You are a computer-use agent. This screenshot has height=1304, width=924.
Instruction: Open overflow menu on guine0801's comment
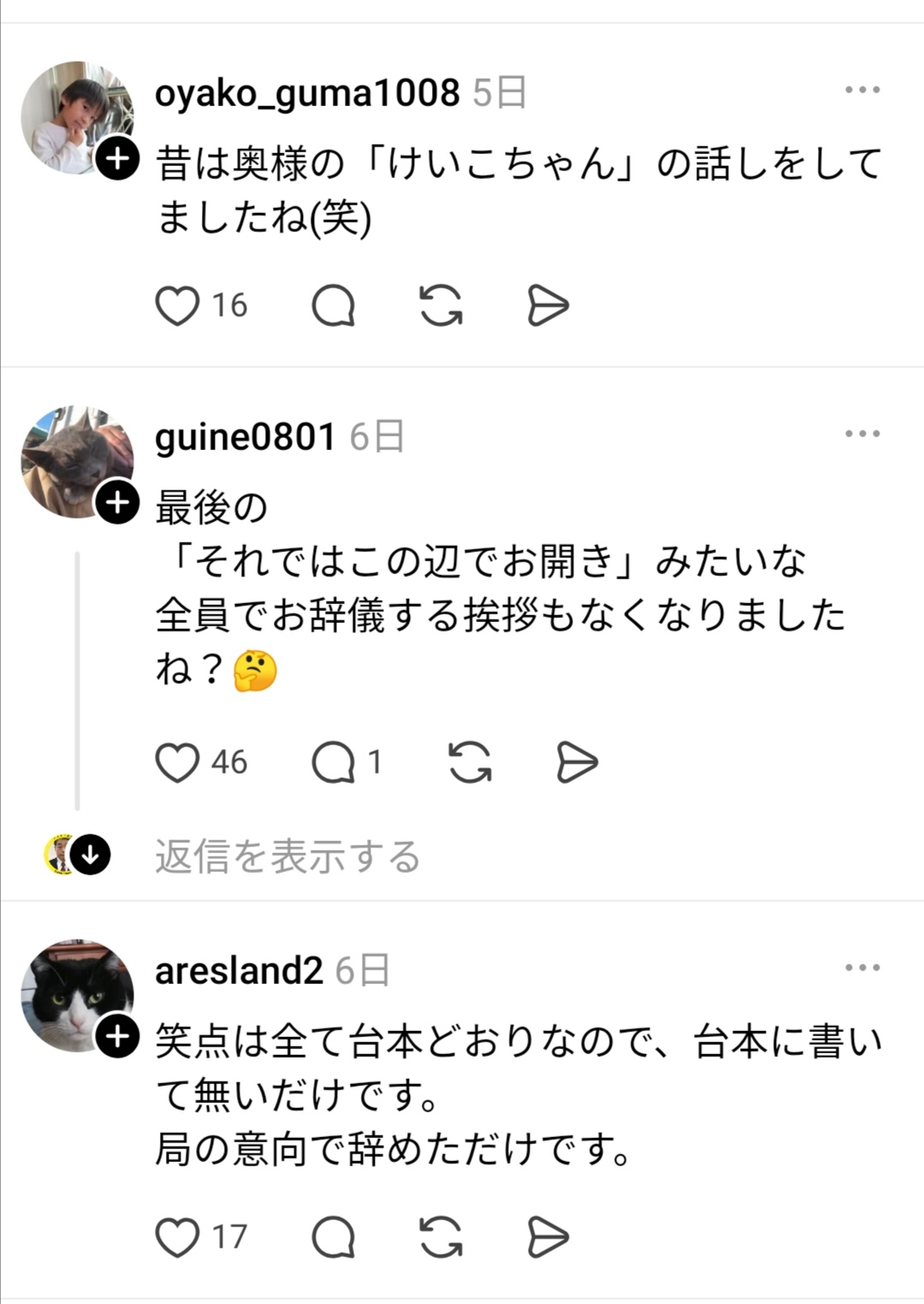click(862, 434)
